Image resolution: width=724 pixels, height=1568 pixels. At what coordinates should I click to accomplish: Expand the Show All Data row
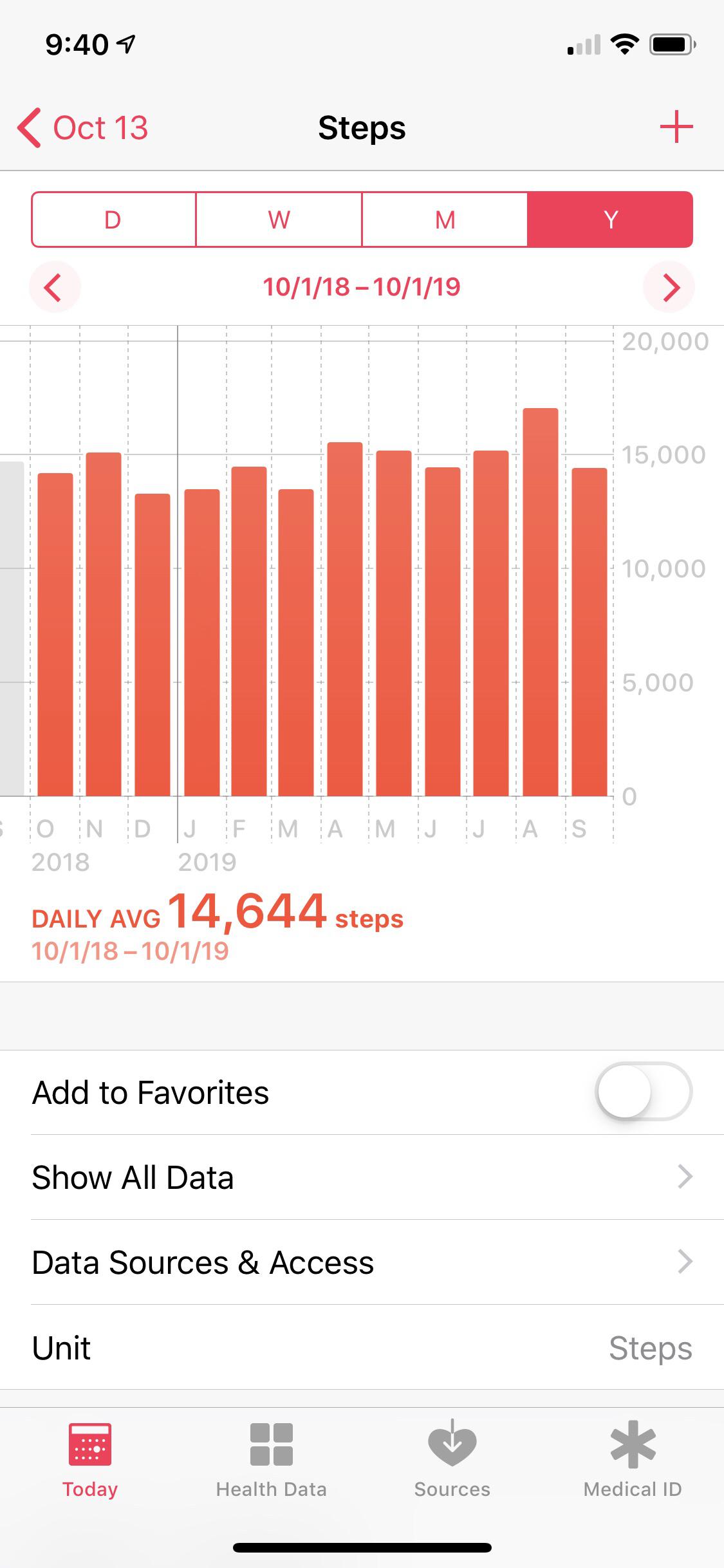(362, 1177)
